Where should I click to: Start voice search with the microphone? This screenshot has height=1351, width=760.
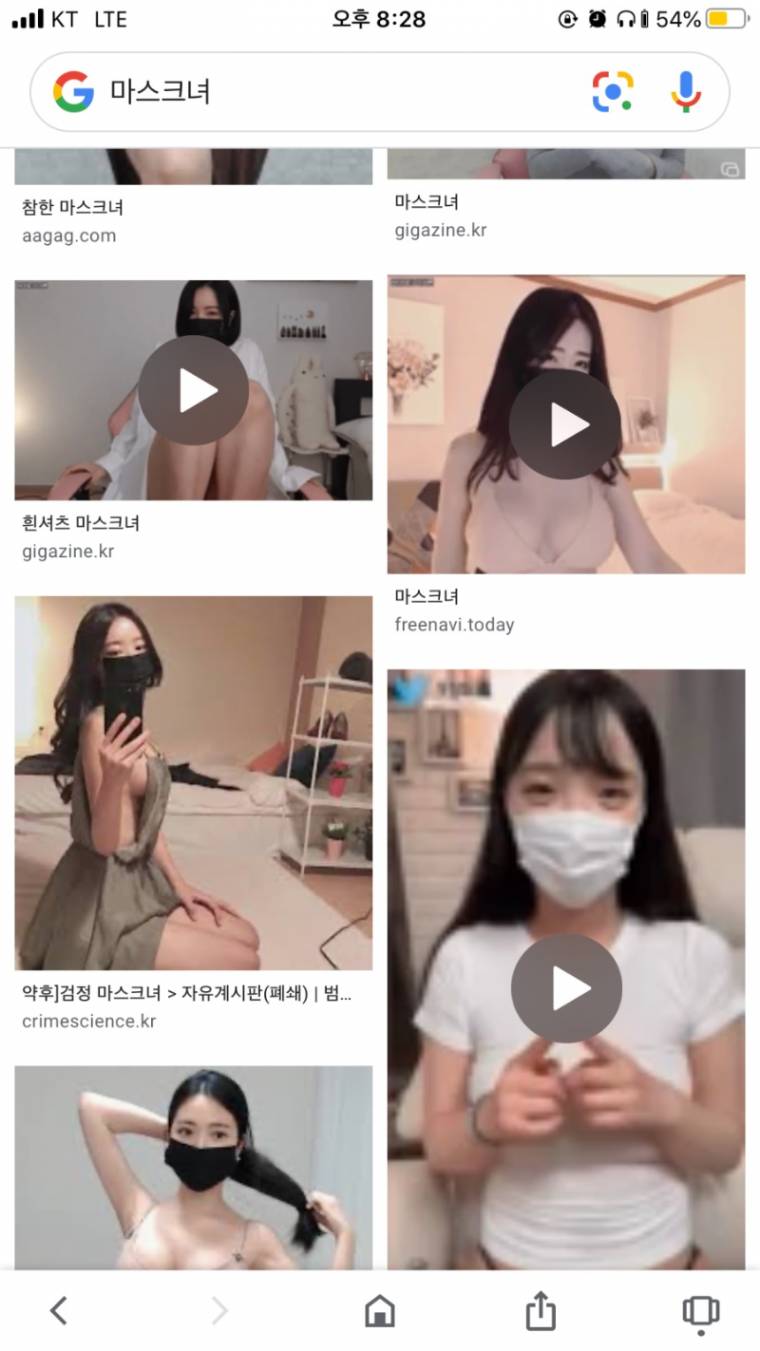tap(685, 92)
